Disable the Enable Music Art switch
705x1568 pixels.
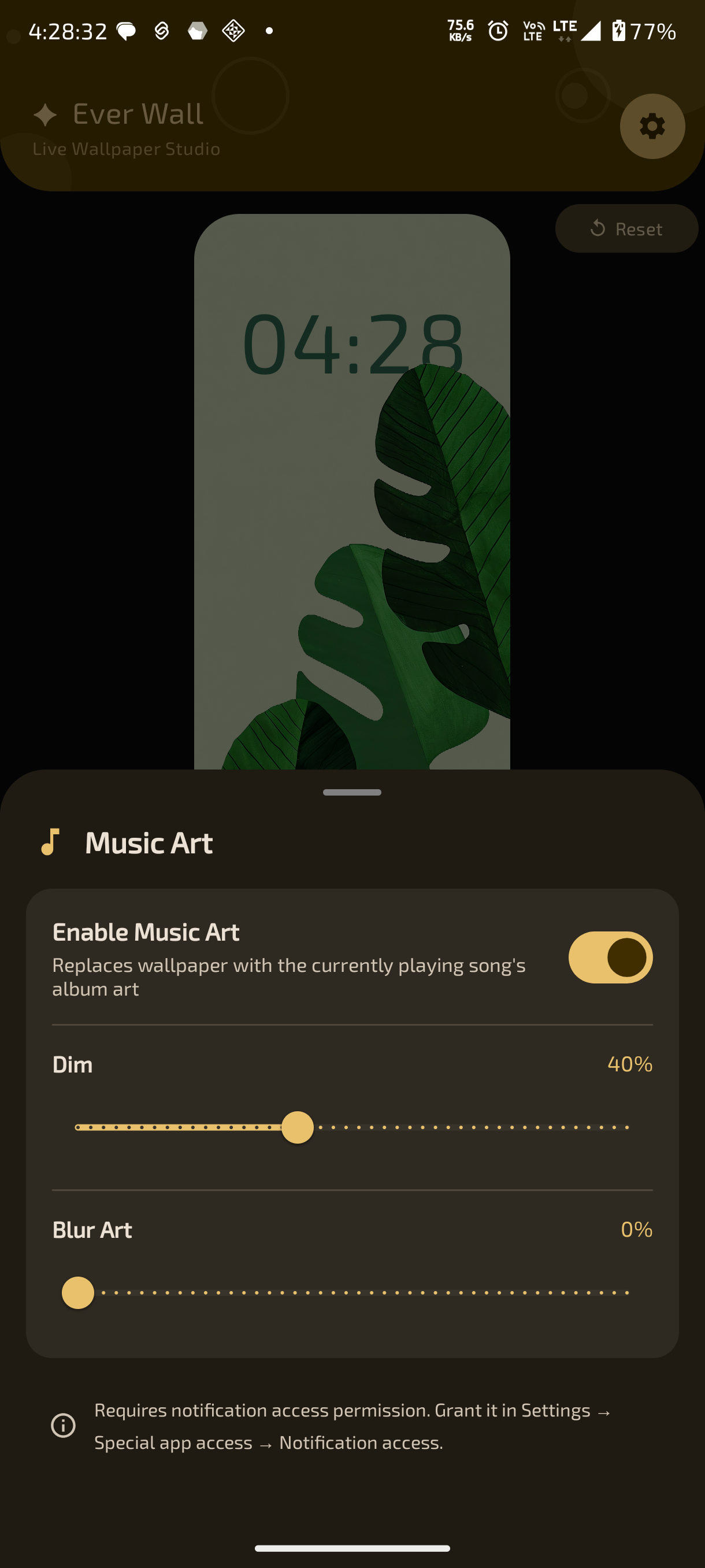(x=610, y=957)
